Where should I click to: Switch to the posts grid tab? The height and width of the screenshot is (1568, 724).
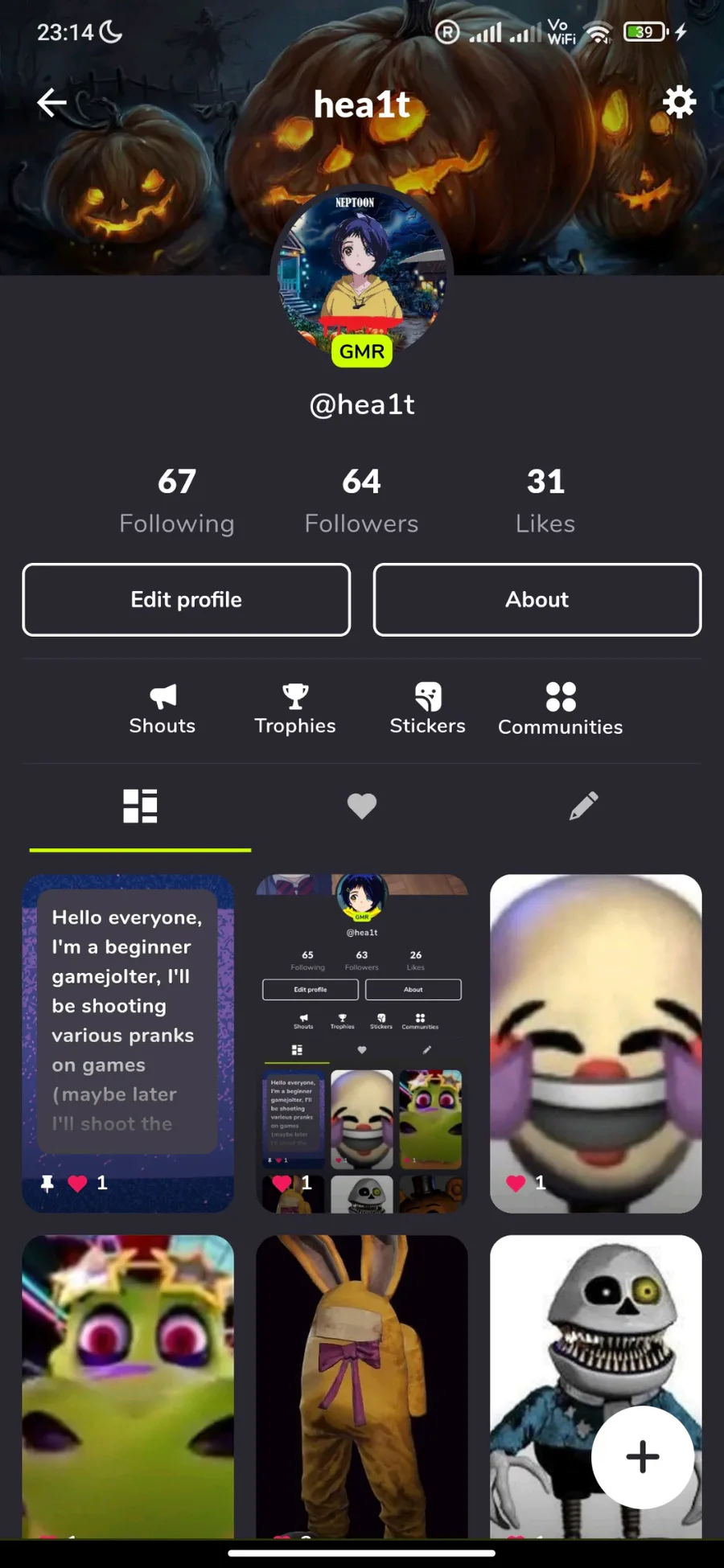pos(140,806)
